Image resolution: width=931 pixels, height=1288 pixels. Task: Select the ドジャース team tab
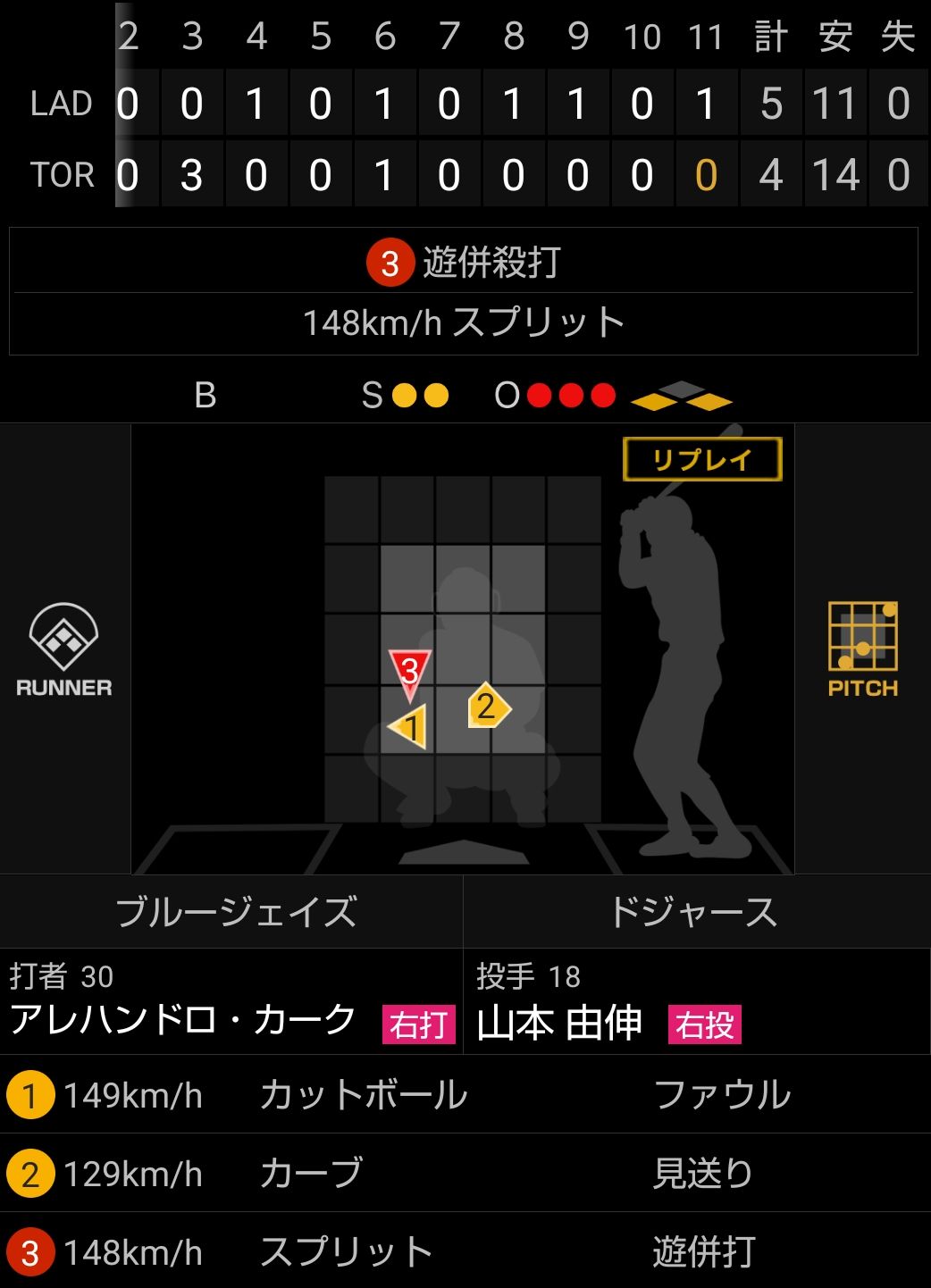coord(694,912)
